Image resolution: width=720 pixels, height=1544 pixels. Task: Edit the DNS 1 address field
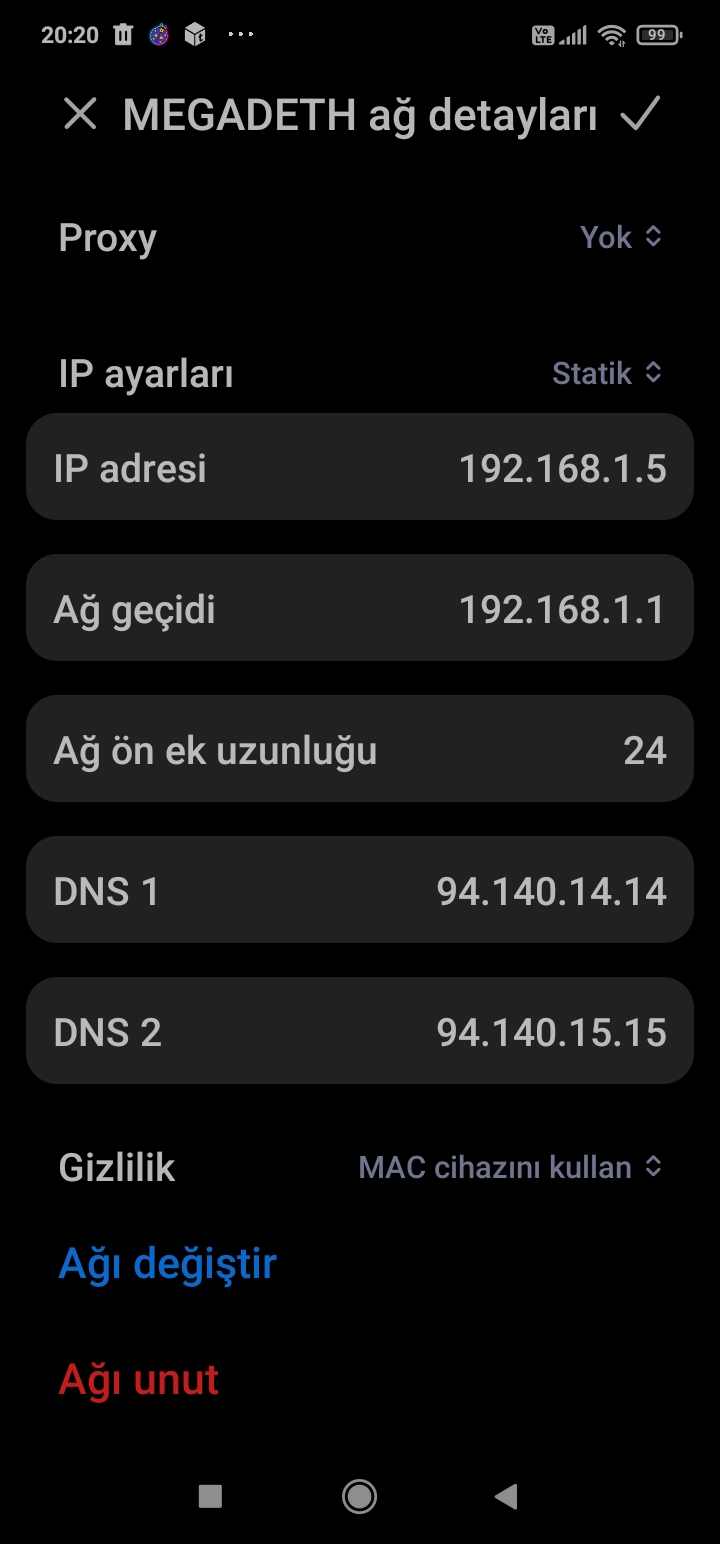360,890
